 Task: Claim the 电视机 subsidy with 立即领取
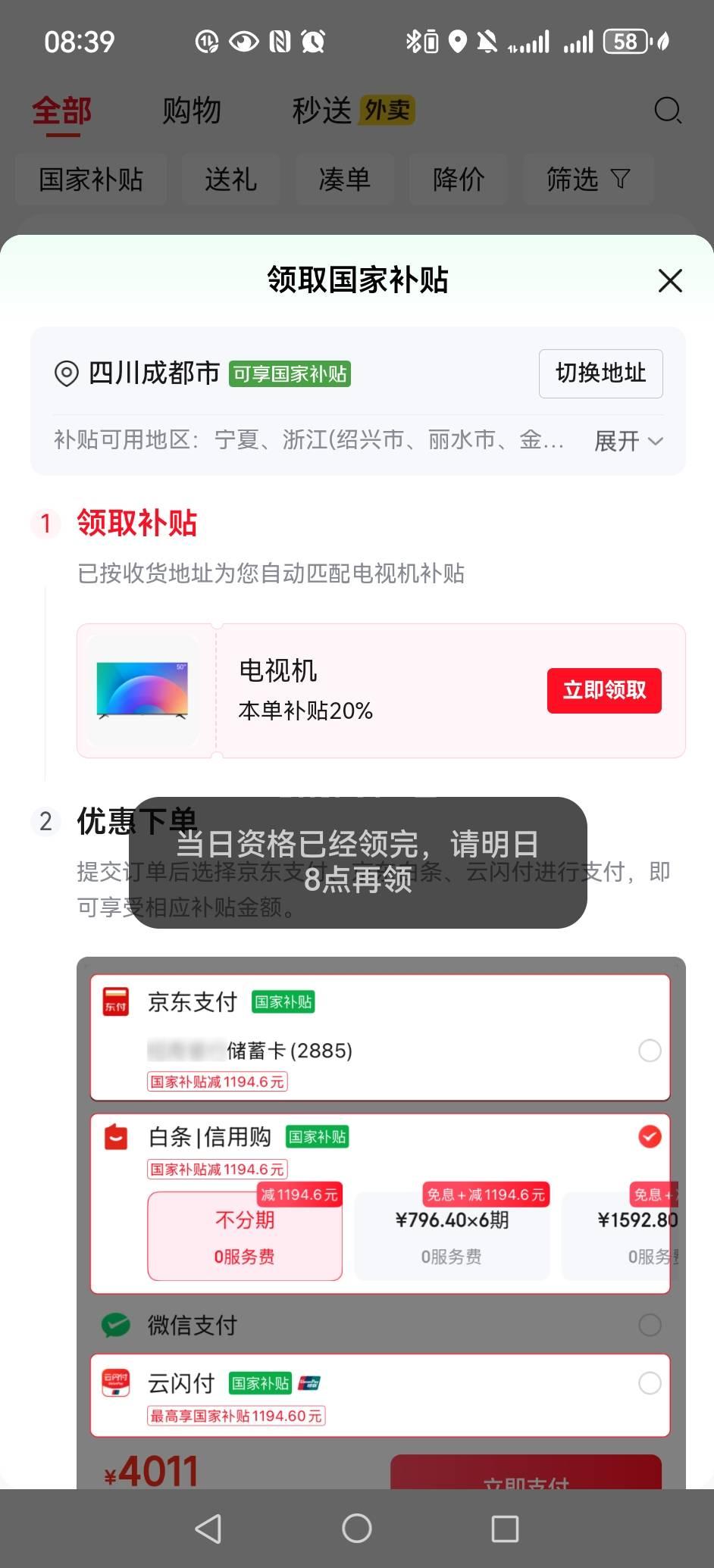pyautogui.click(x=604, y=690)
